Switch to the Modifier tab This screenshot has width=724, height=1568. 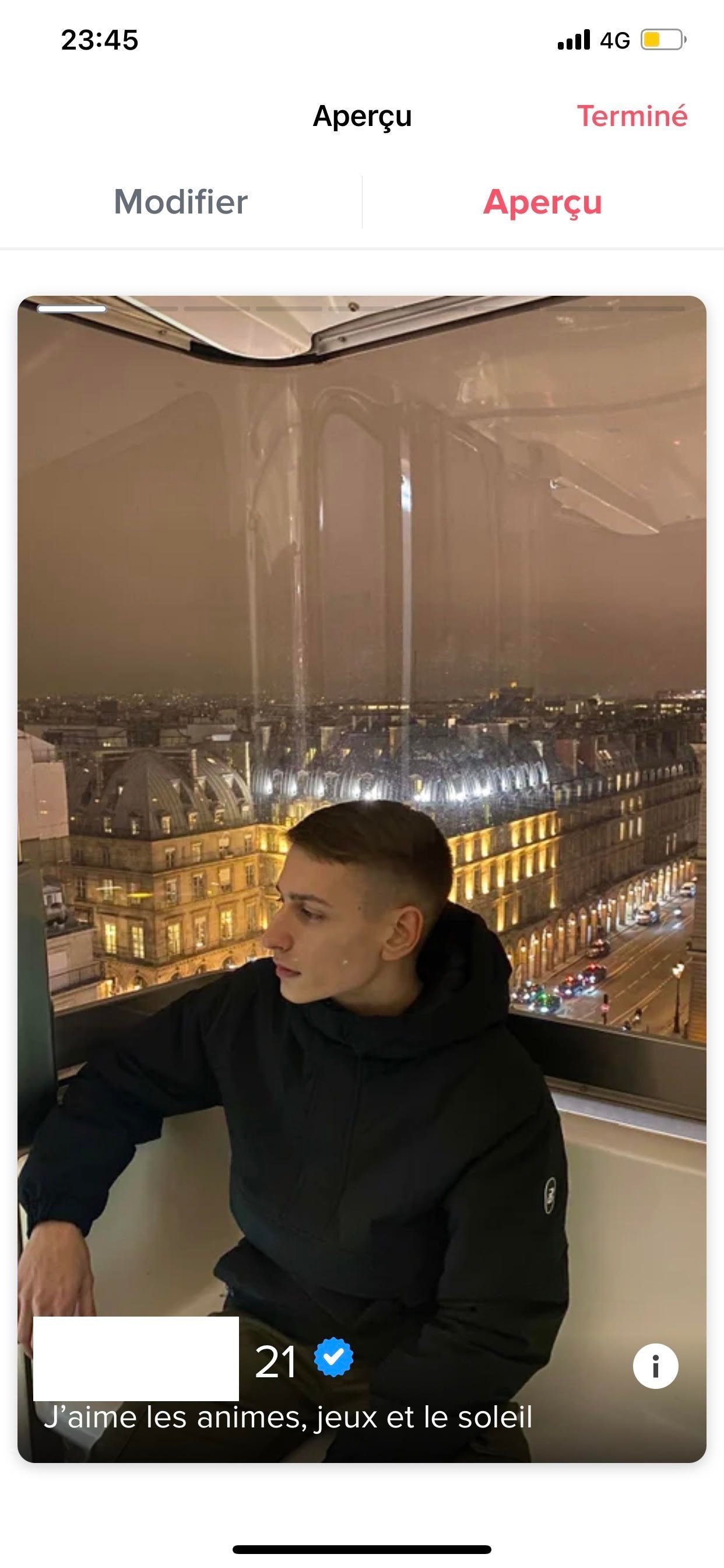[181, 201]
